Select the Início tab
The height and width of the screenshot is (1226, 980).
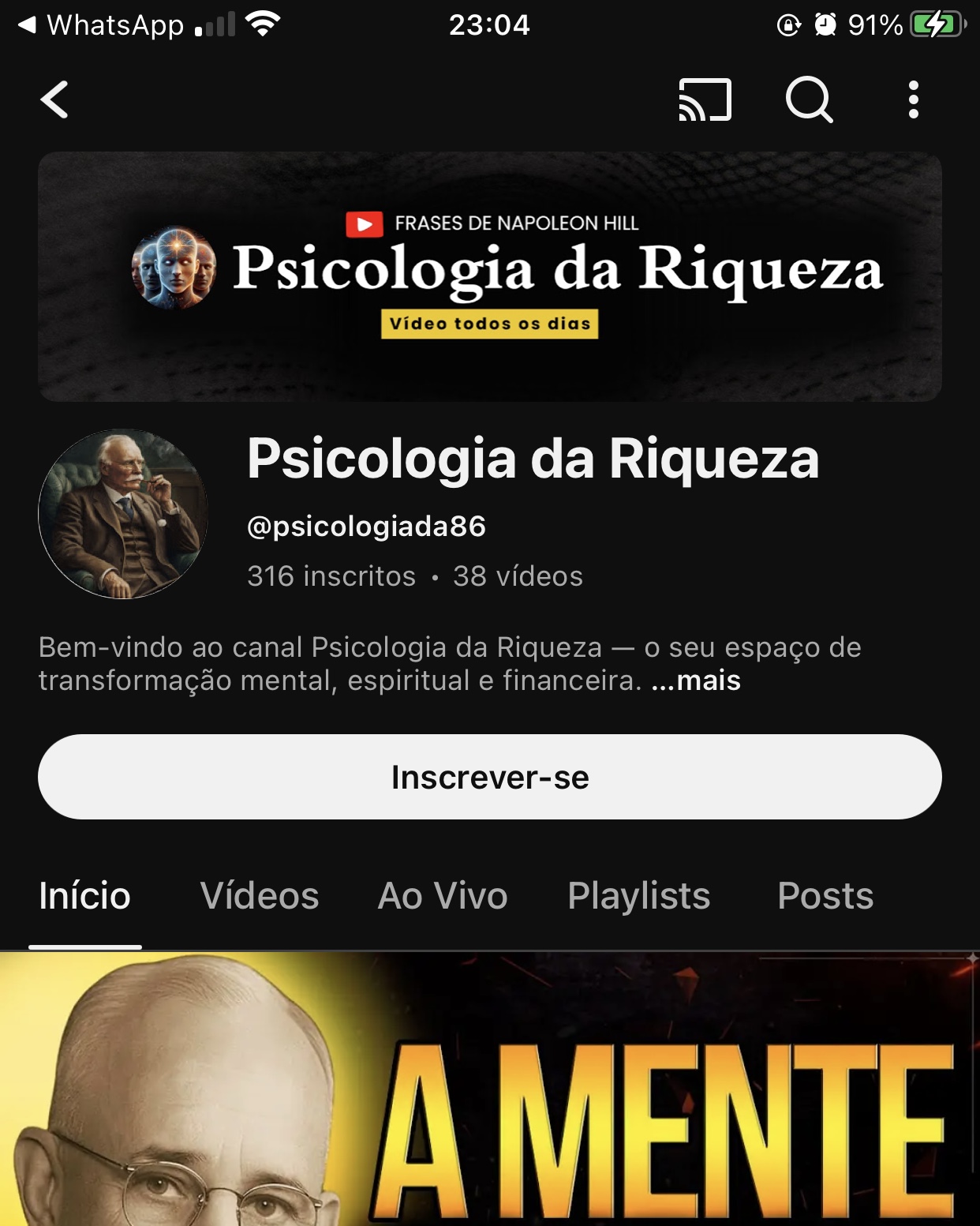85,896
